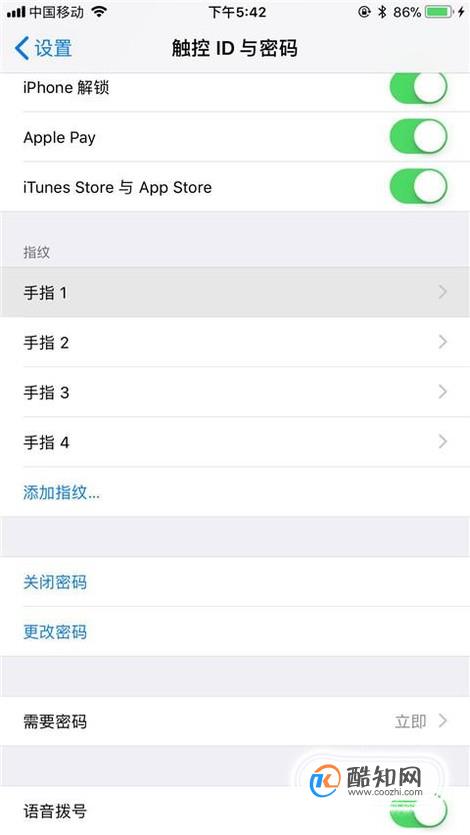
Task: Tap 添加指纹 to add a fingerprint
Action: tap(61, 493)
